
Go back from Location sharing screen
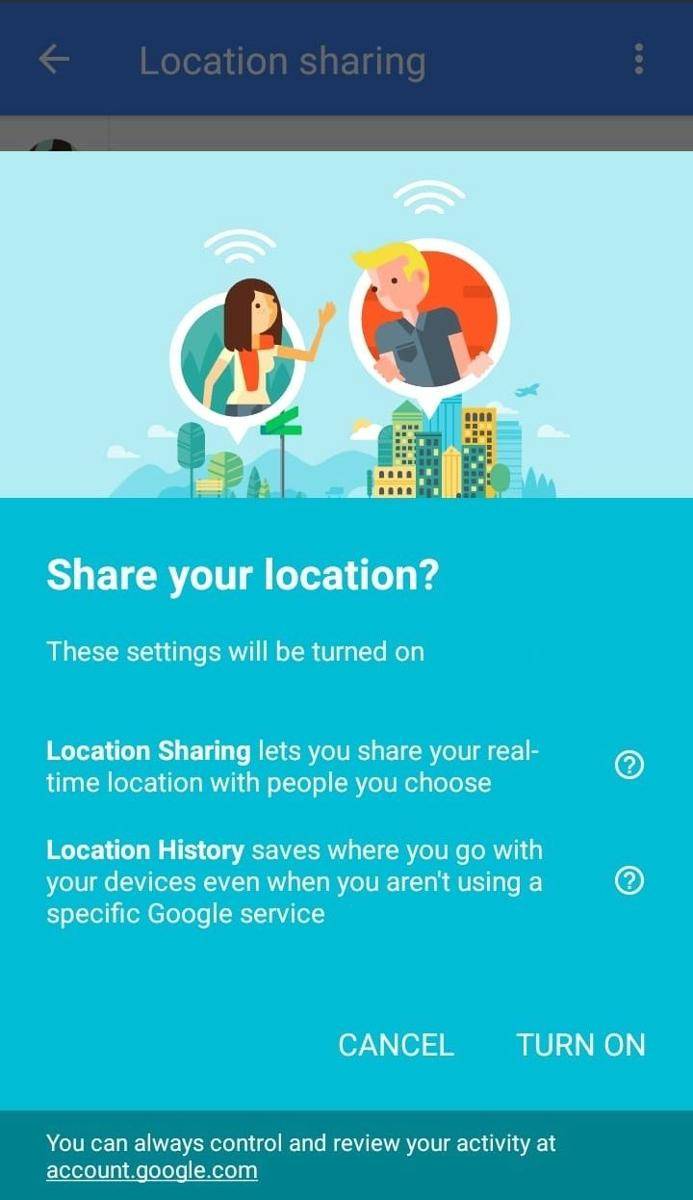(x=54, y=60)
